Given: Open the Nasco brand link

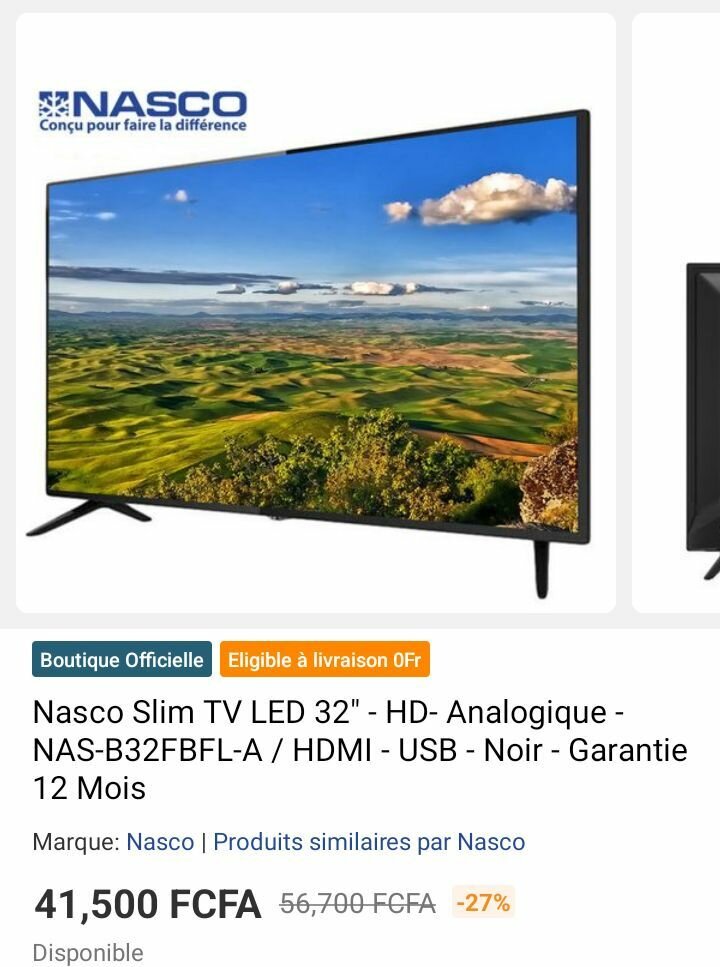Looking at the screenshot, I should tap(160, 842).
